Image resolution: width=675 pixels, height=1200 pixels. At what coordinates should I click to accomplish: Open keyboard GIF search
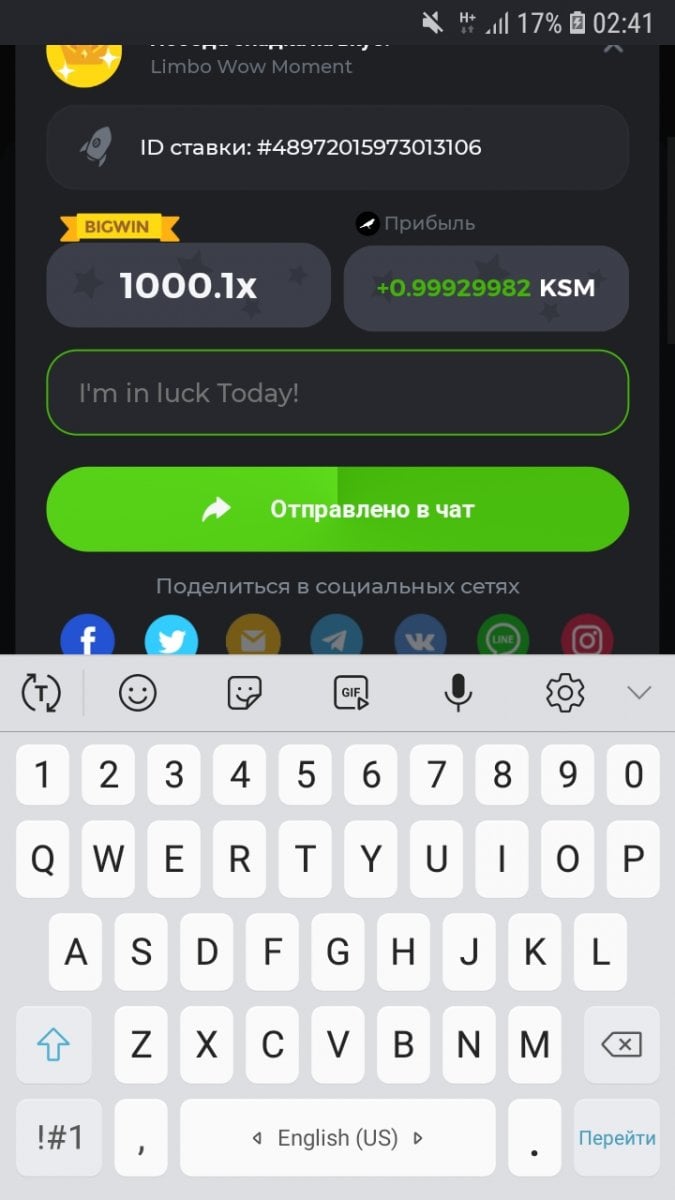click(352, 692)
